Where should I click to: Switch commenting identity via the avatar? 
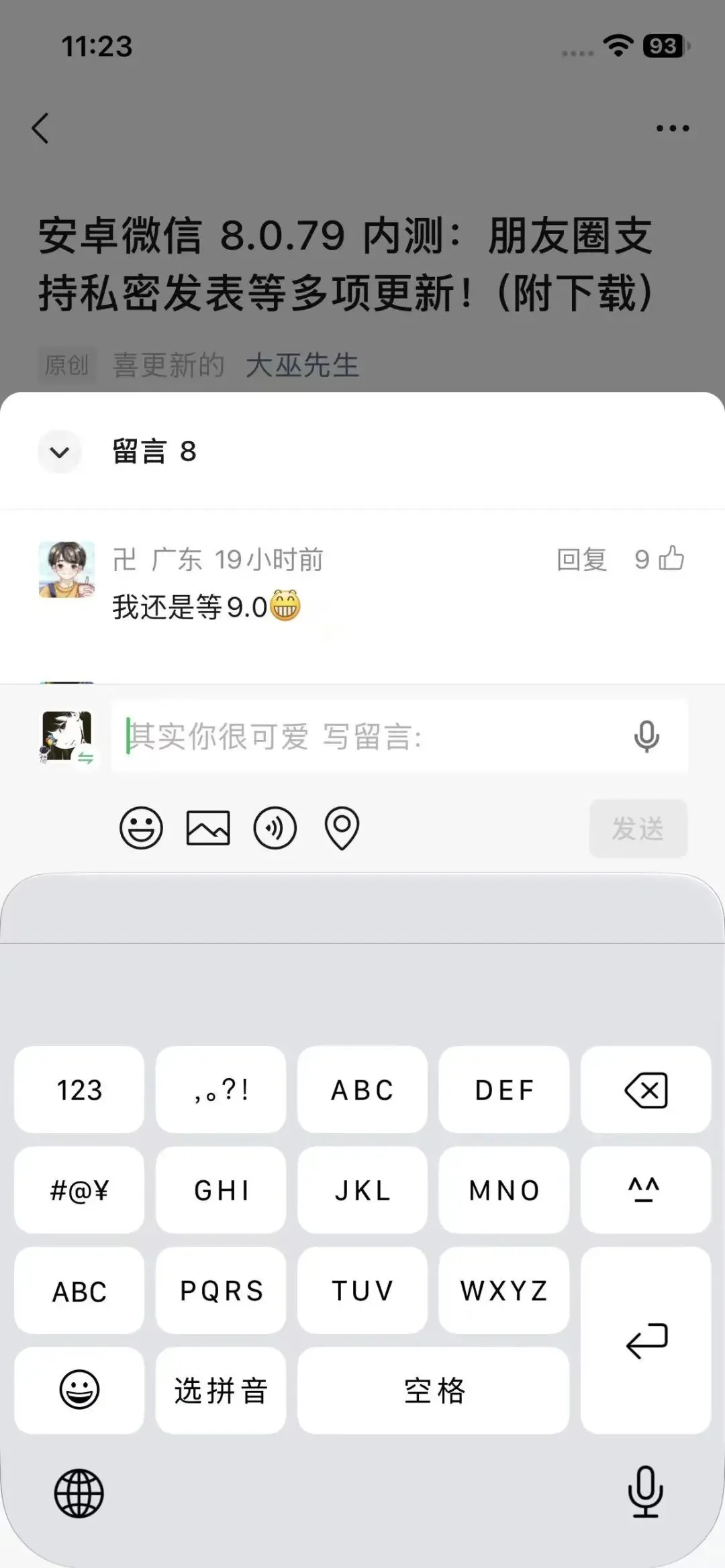[x=67, y=737]
